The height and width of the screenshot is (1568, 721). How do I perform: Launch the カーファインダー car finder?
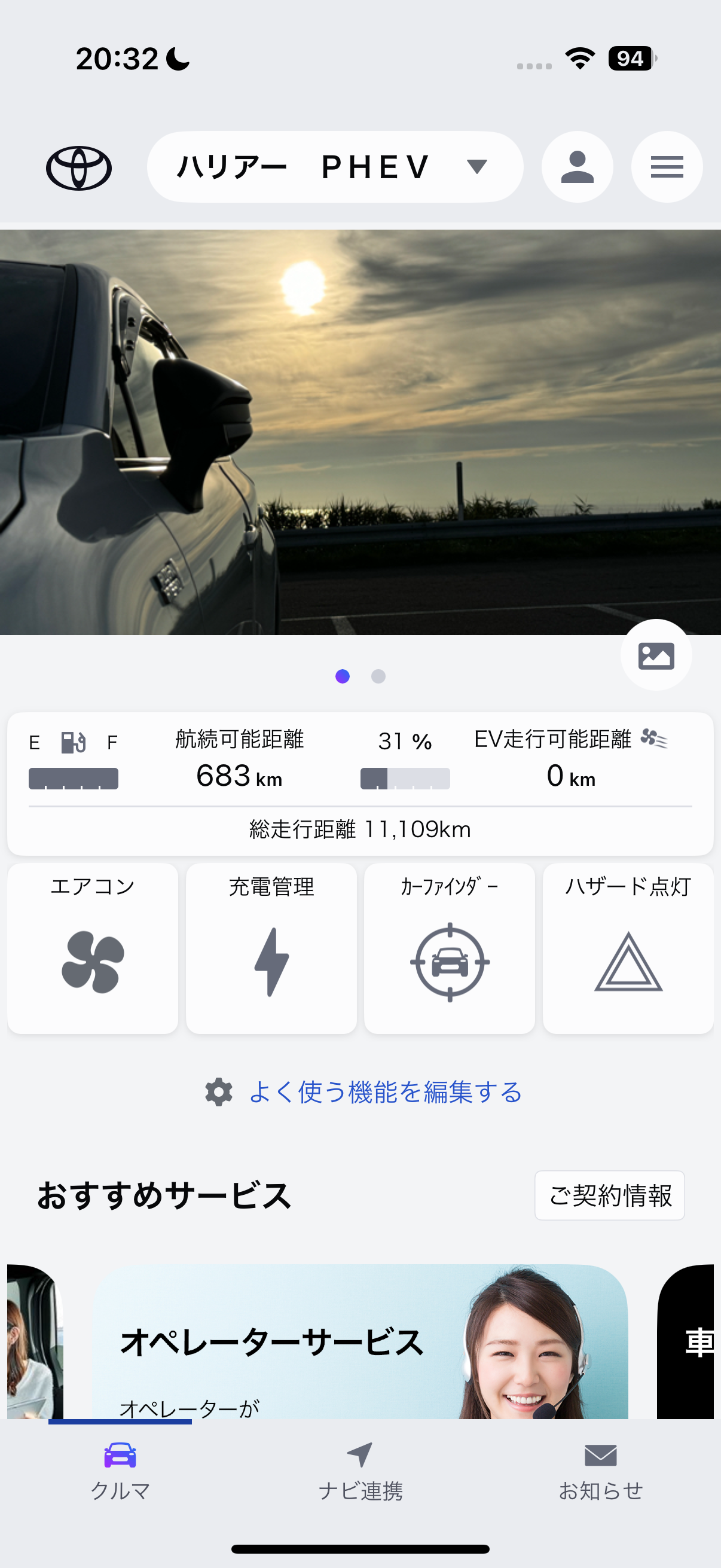tap(450, 948)
